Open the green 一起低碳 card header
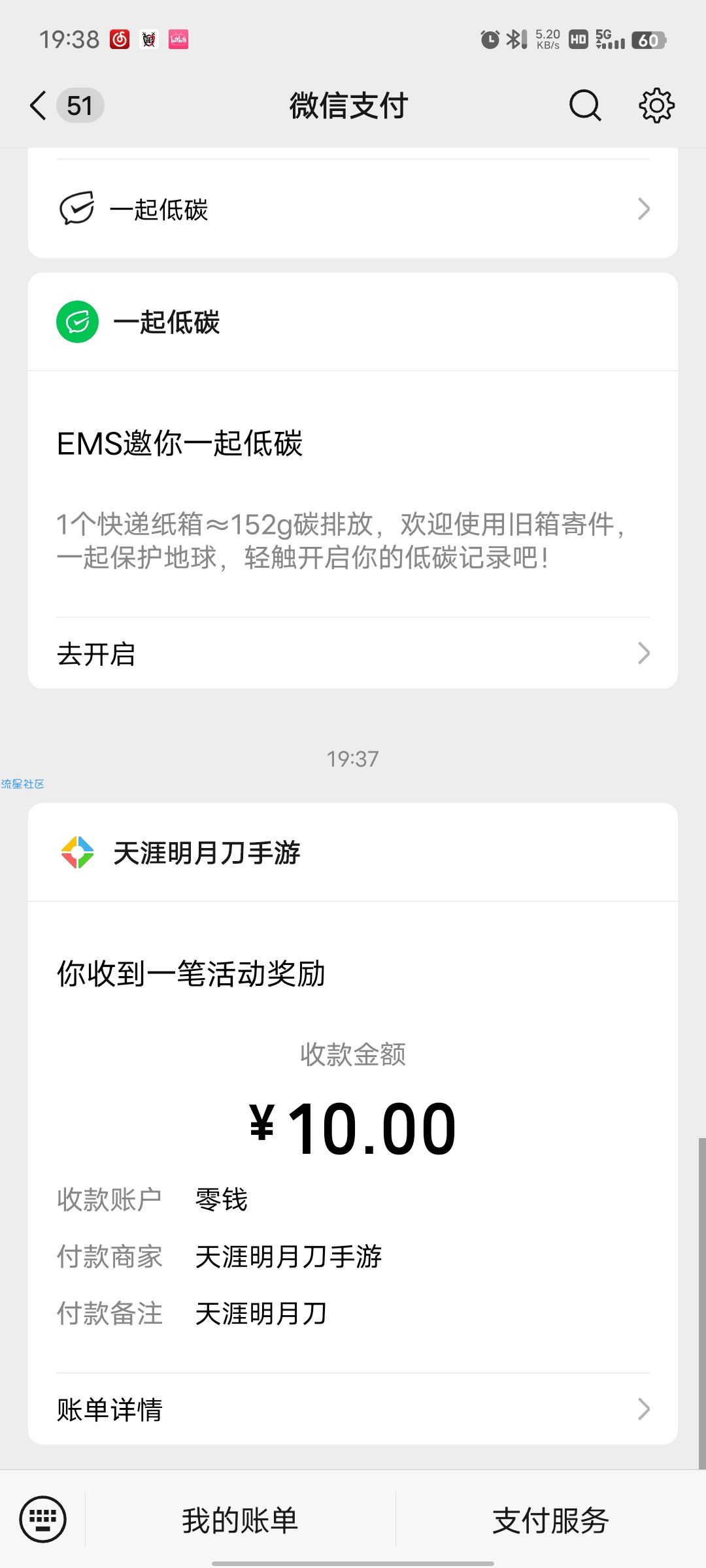 [x=353, y=321]
